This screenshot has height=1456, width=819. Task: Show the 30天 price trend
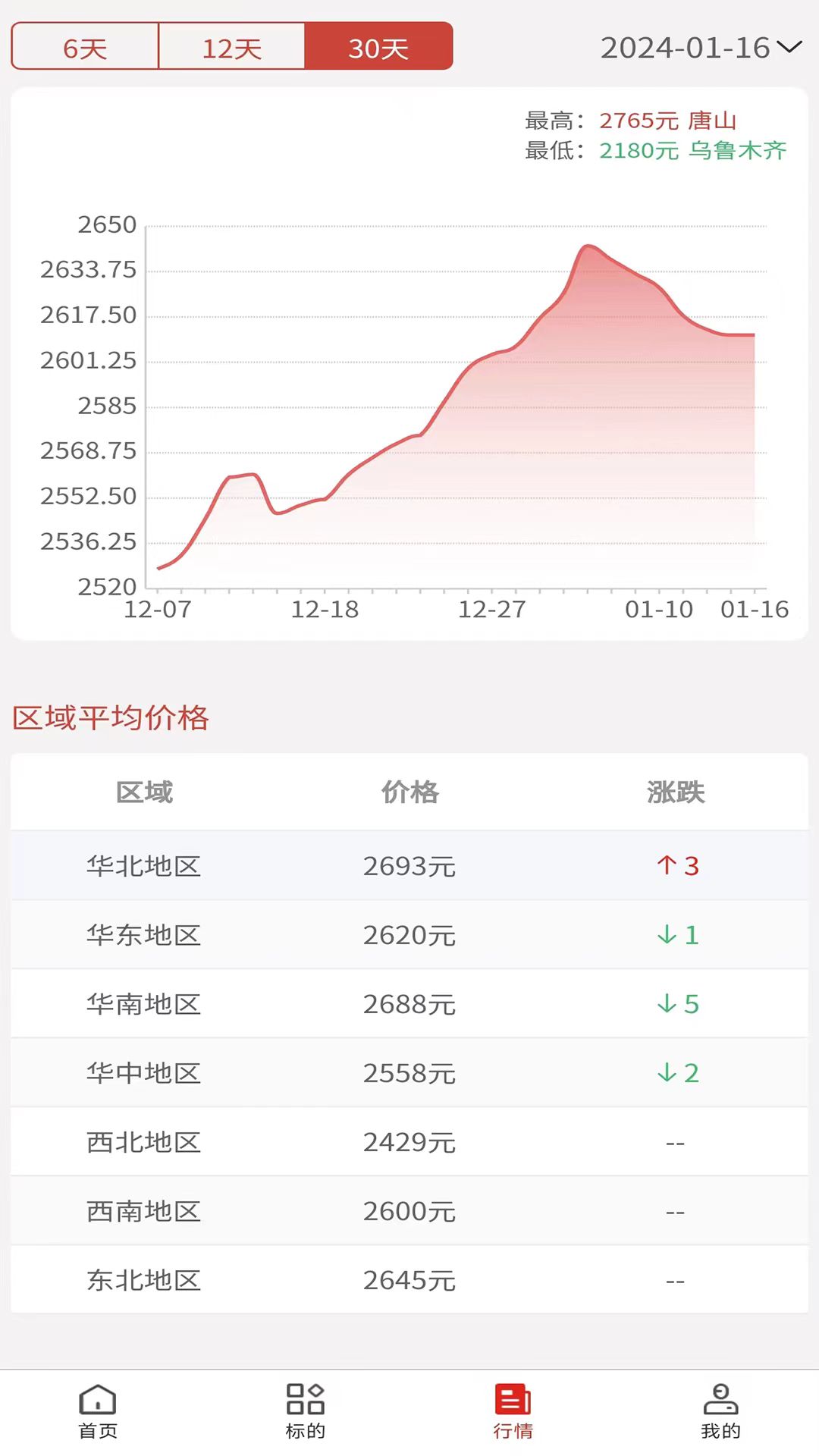click(x=378, y=47)
